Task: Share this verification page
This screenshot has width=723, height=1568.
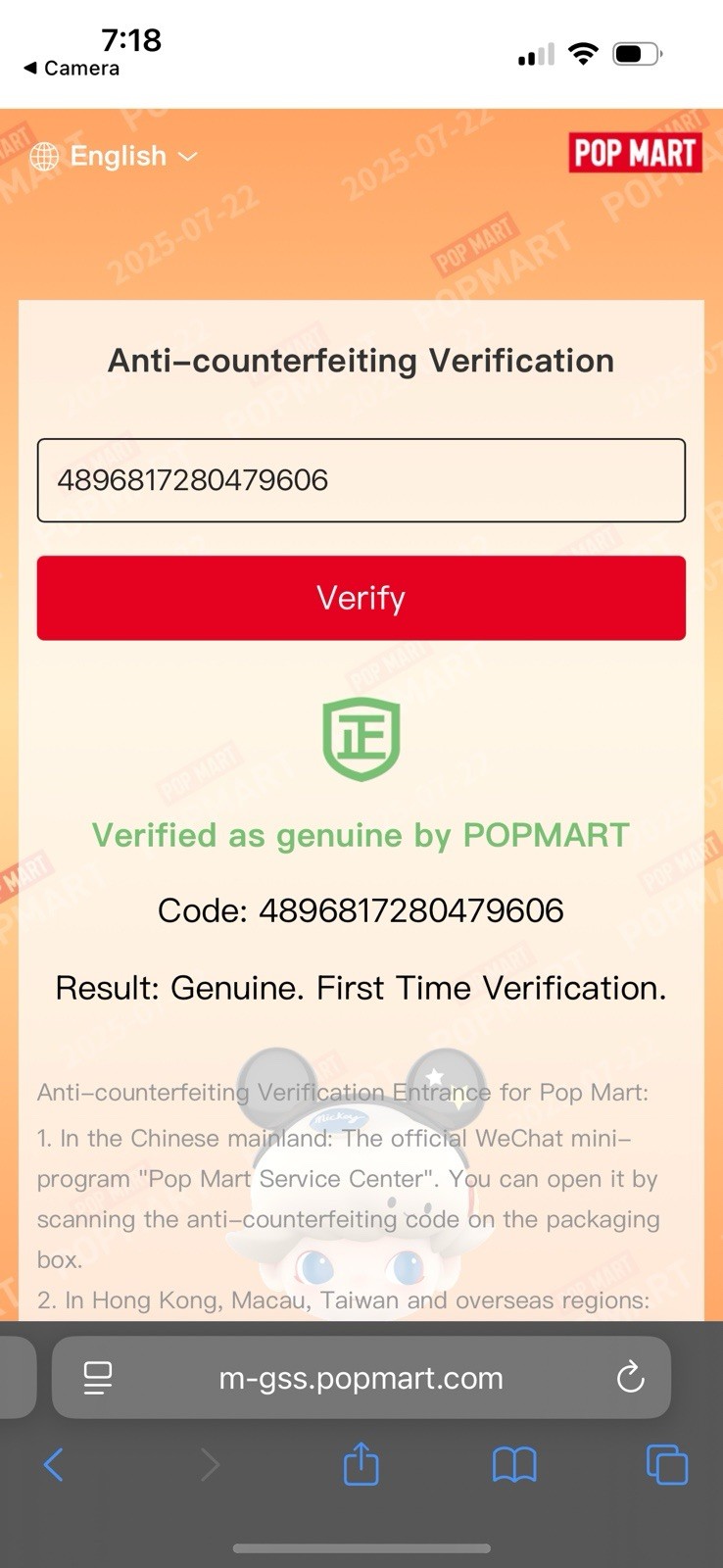Action: coord(361,1465)
